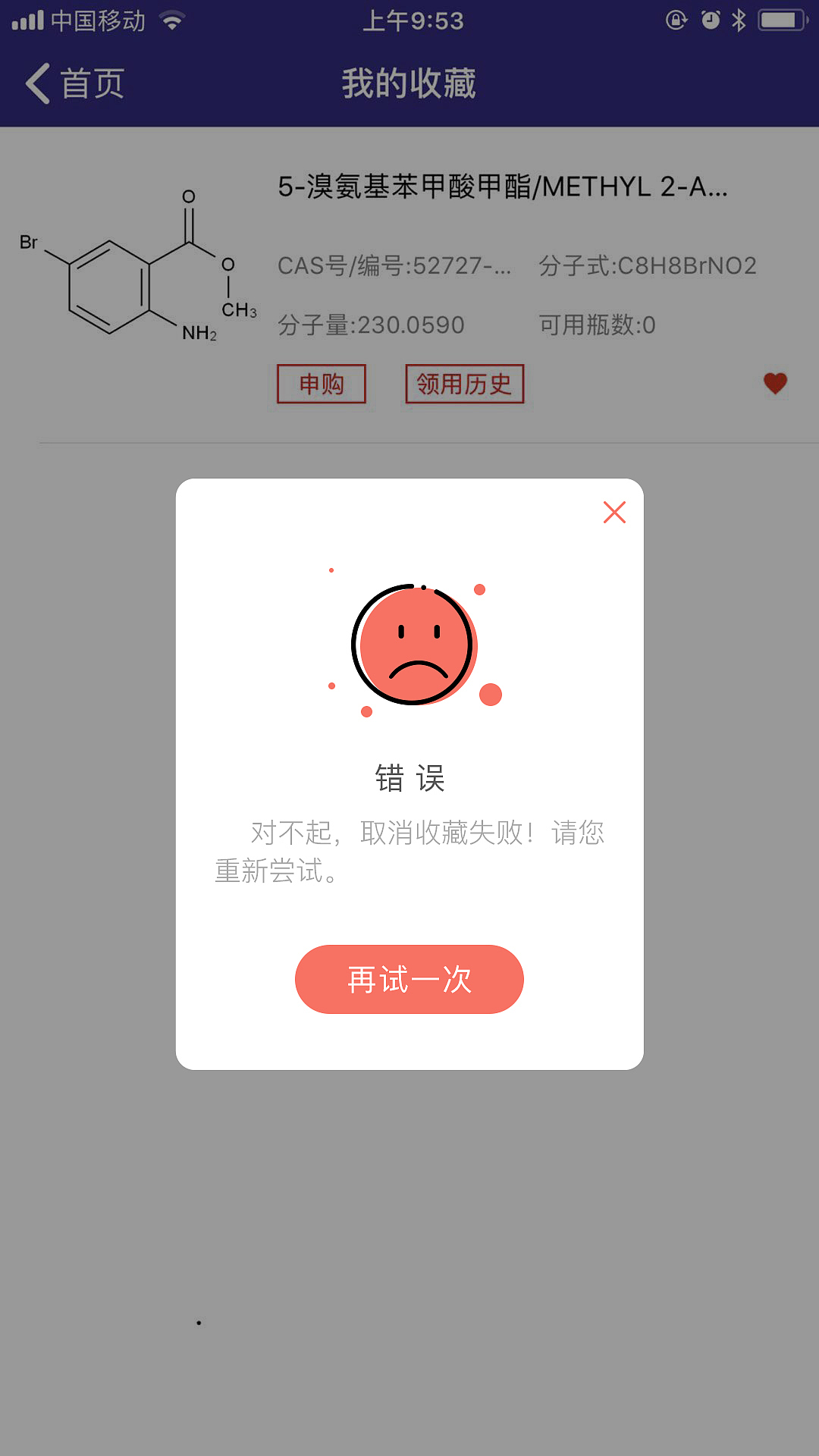Unfavorite via the red heart icon
819x1456 pixels.
774,384
